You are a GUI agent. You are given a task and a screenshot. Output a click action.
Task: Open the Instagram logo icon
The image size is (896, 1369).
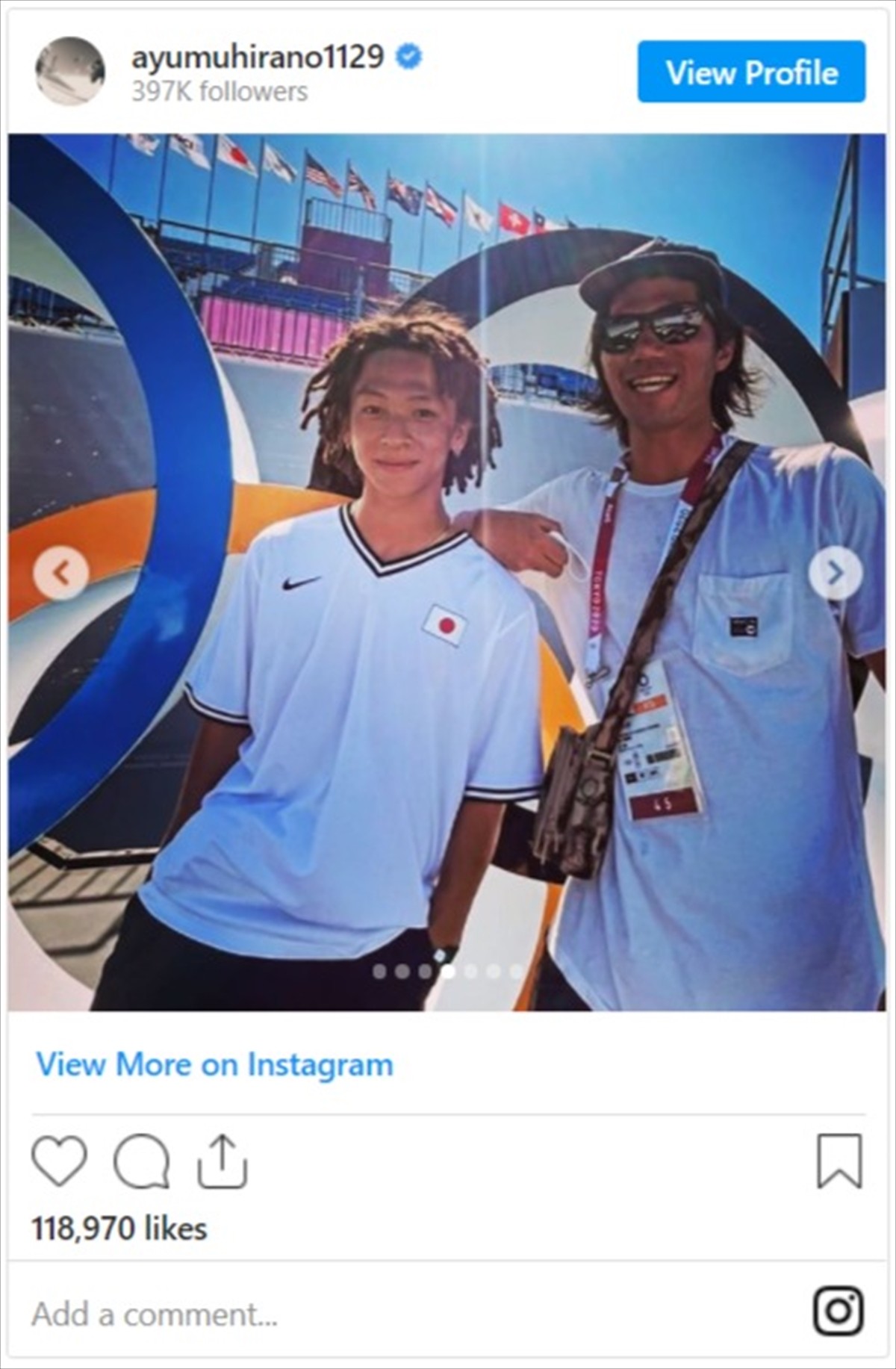pos(838,1311)
